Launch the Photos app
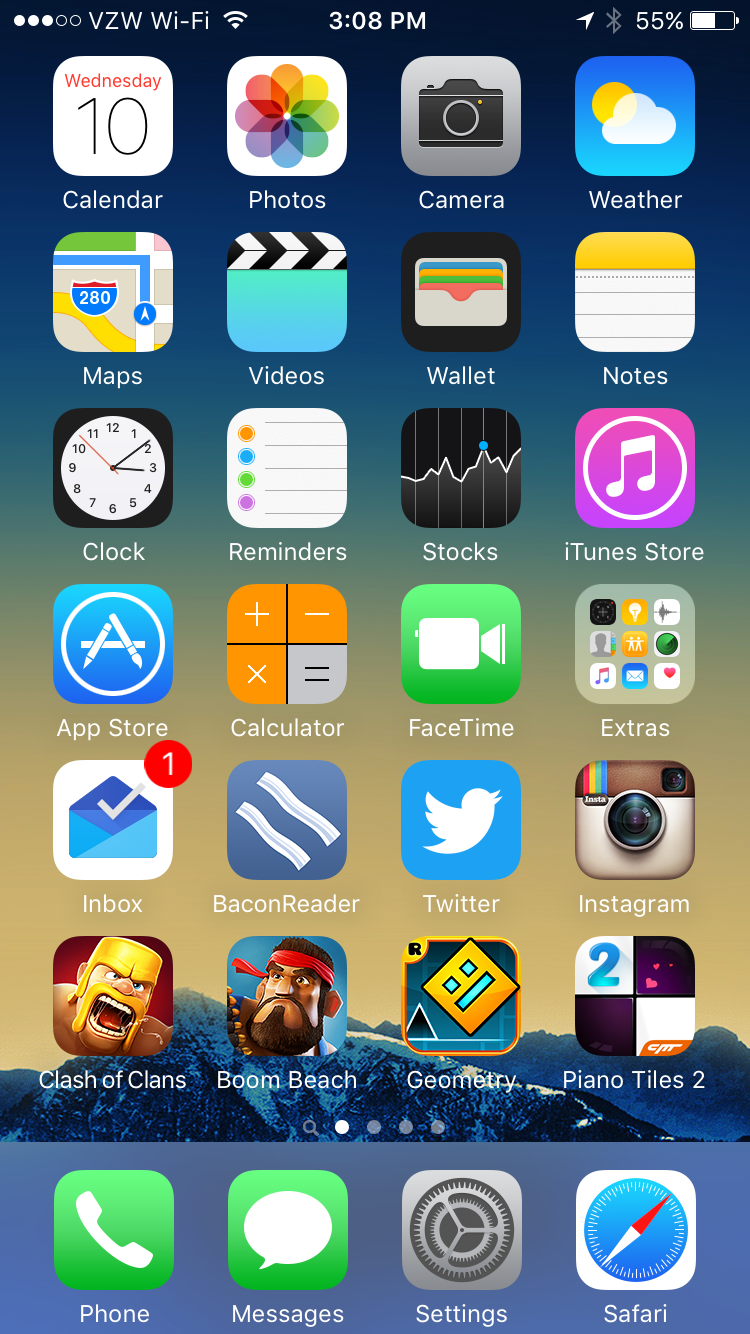750x1334 pixels. (x=287, y=116)
